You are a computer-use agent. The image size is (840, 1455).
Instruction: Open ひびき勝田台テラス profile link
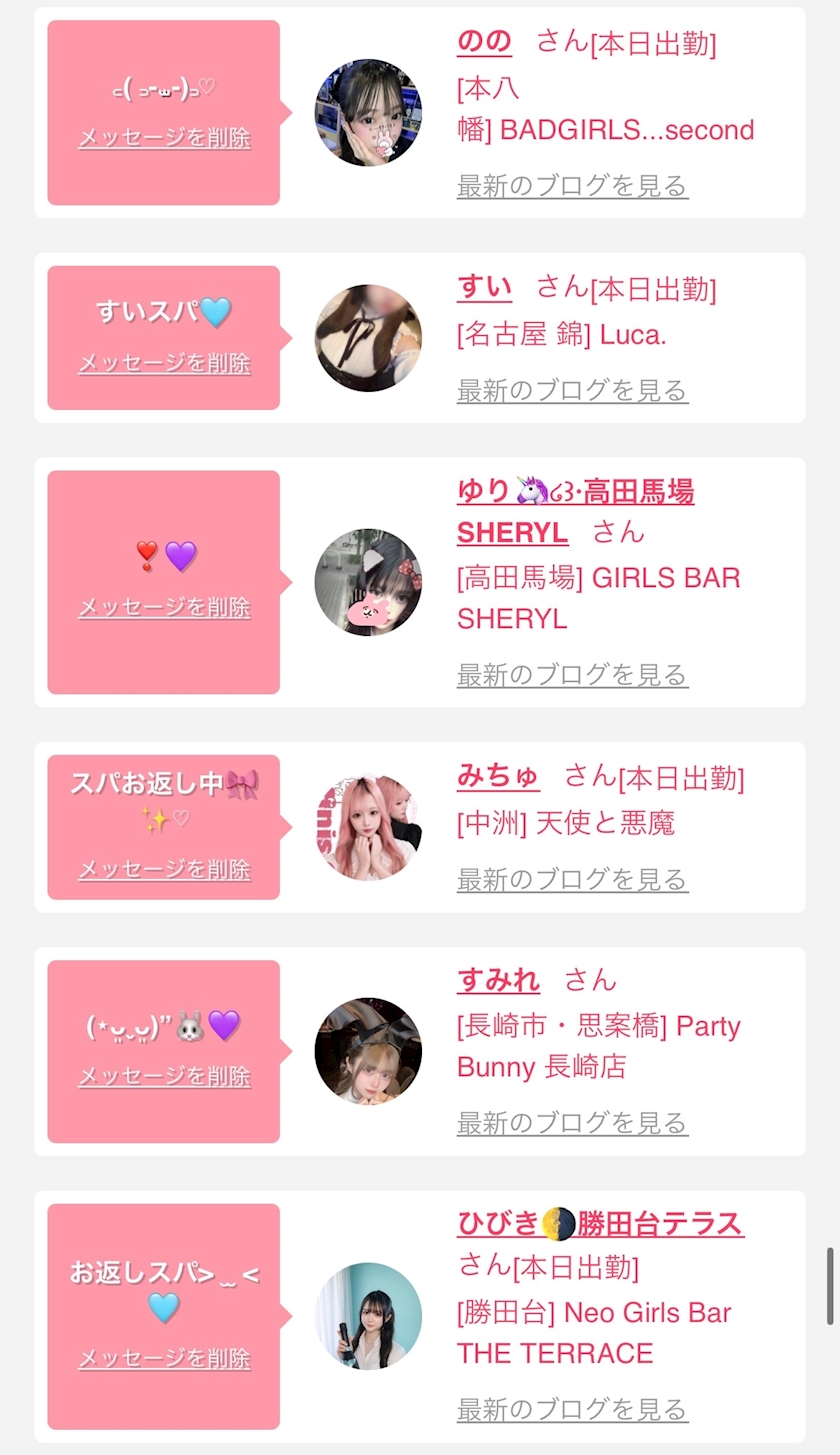coord(600,1224)
